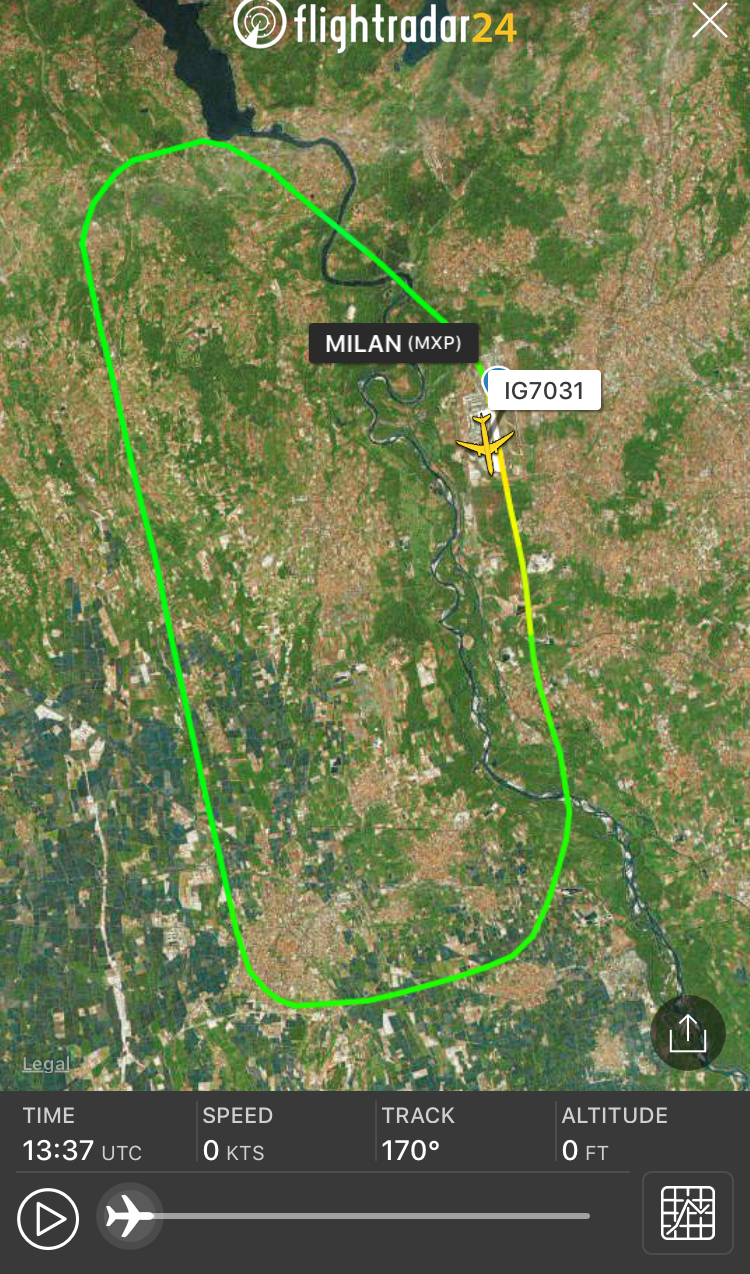
Task: Select the Milan (MXP) airport label
Action: point(393,343)
